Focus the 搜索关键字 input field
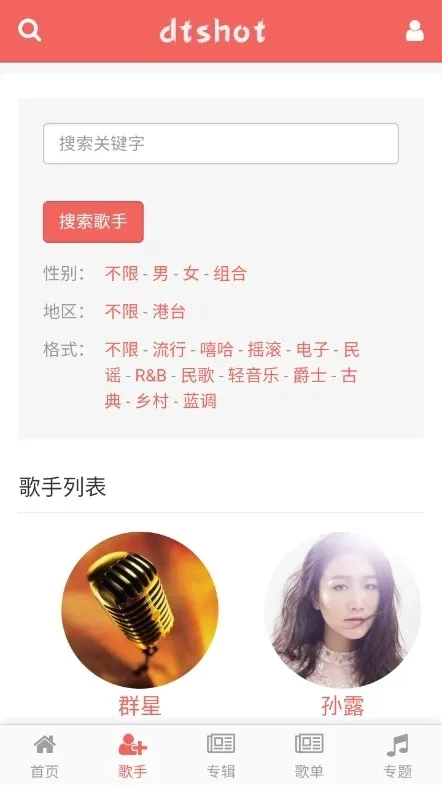442x785 pixels. click(221, 144)
